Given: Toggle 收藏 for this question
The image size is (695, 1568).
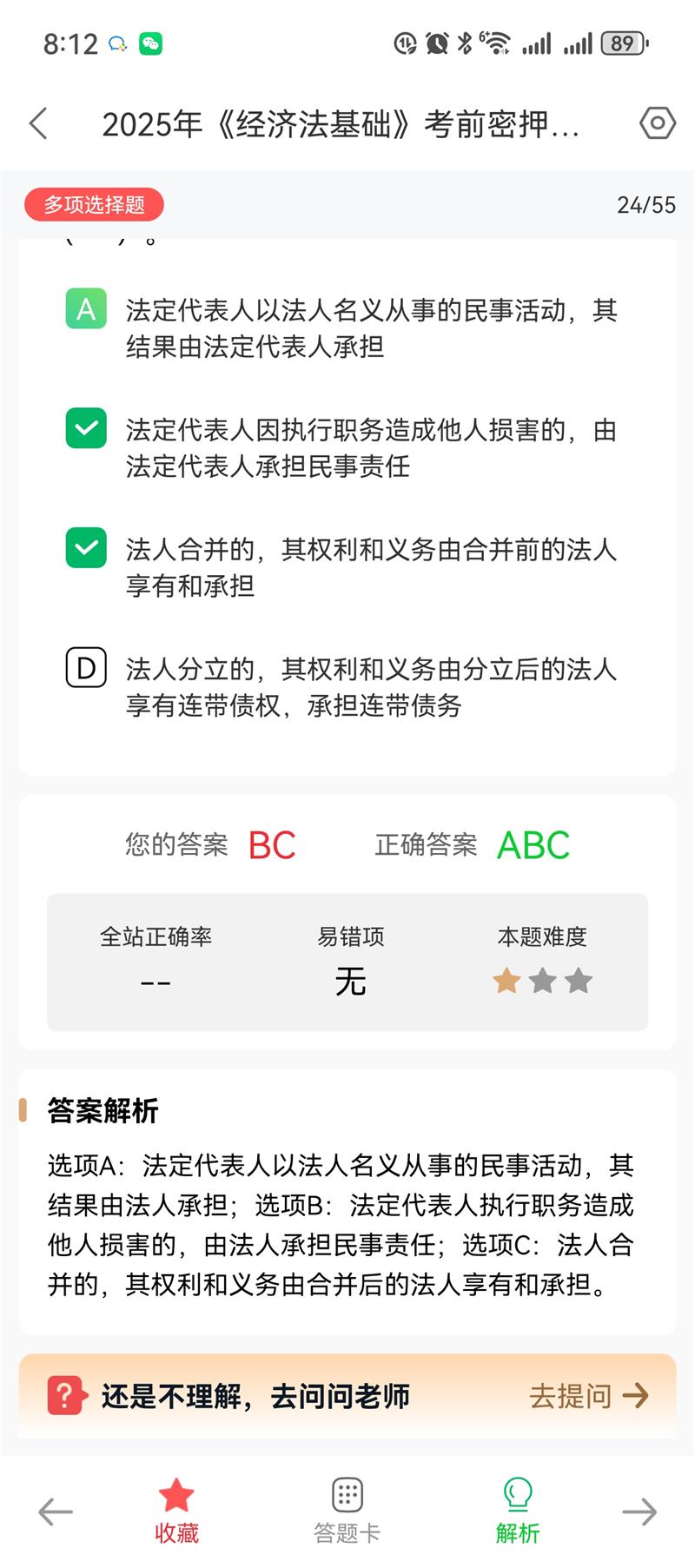Looking at the screenshot, I should 176,1512.
